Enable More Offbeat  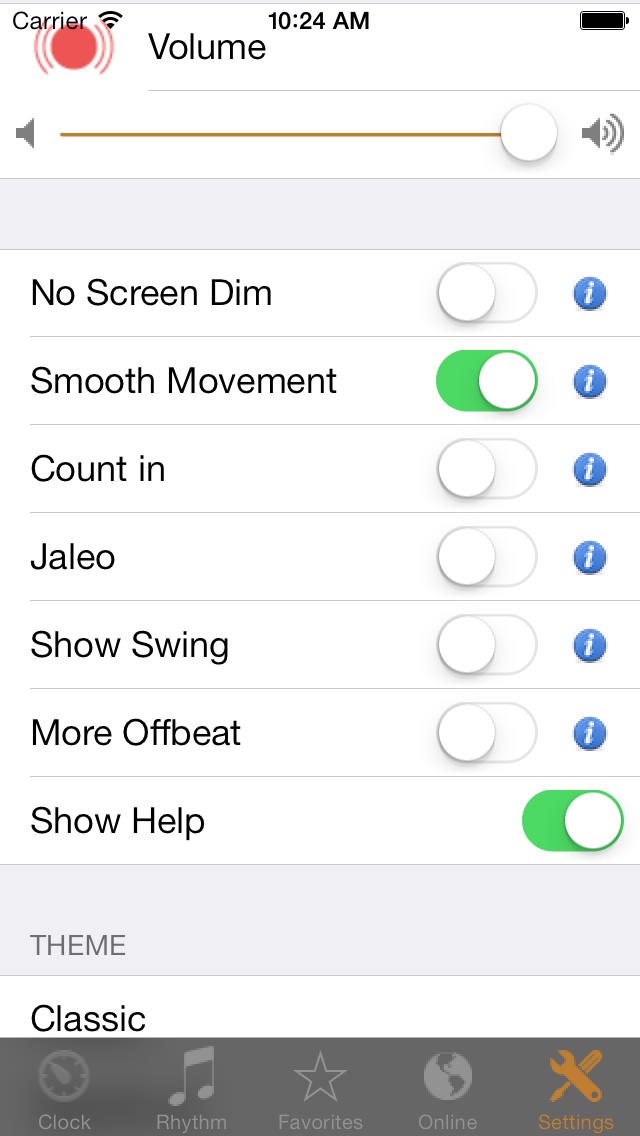pos(487,732)
